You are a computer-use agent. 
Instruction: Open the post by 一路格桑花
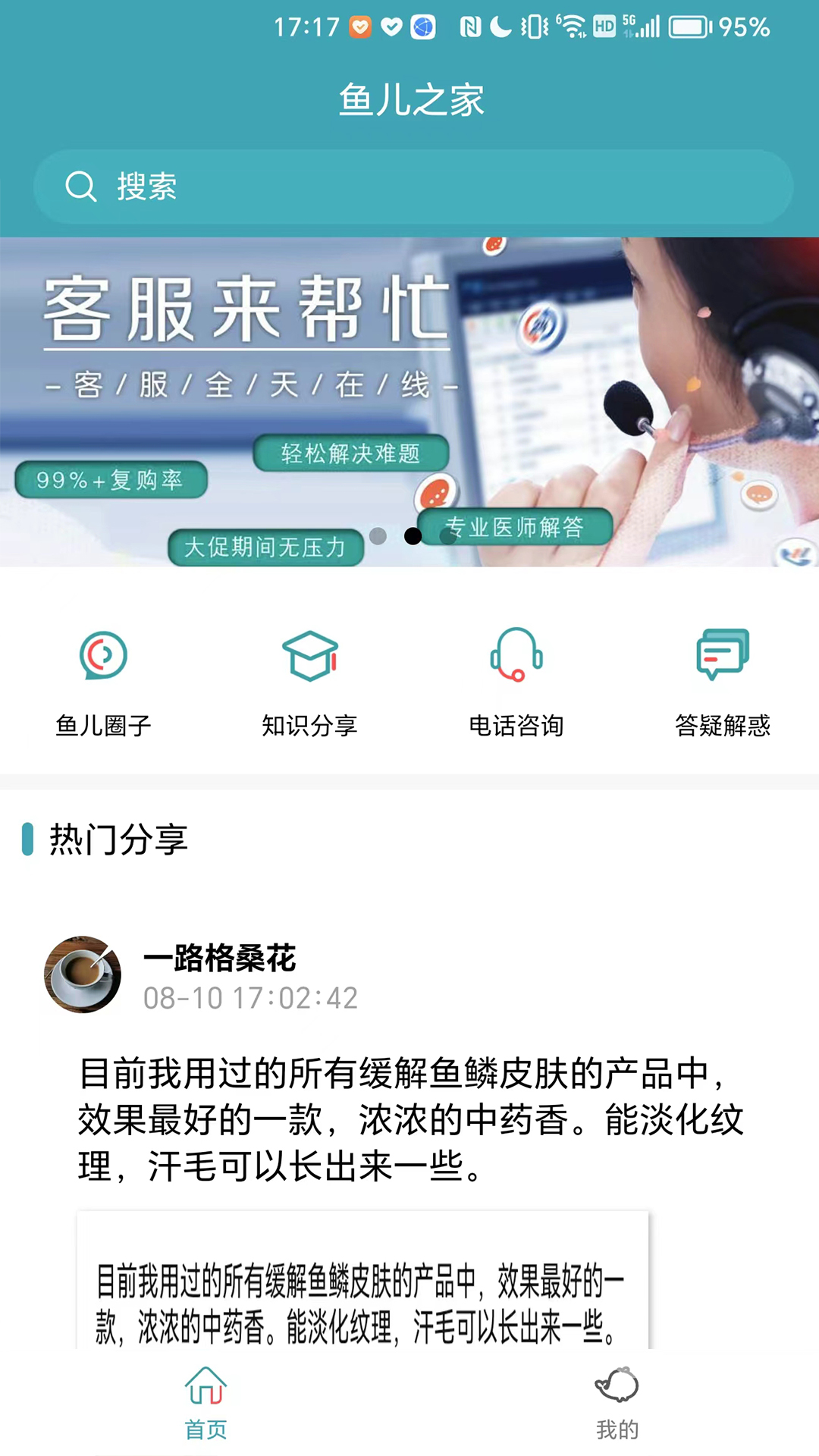pyautogui.click(x=409, y=1119)
